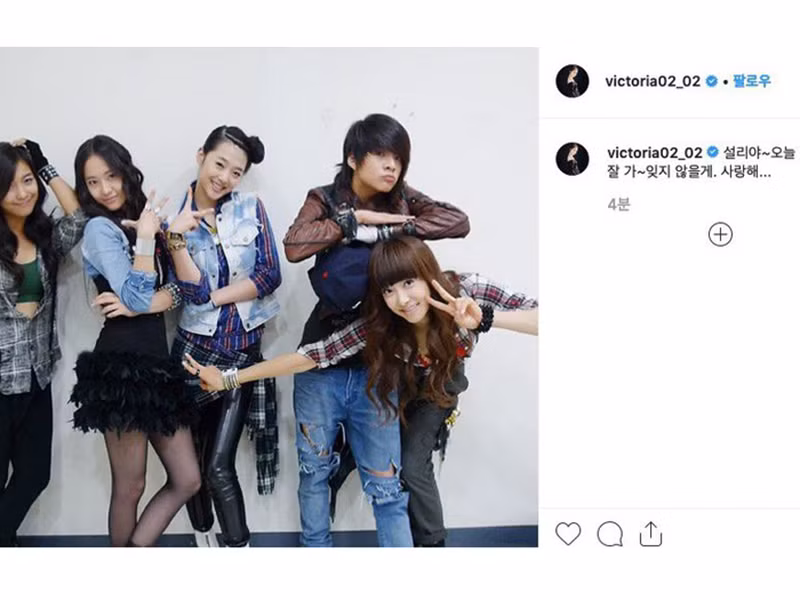Open the victoria02_02 profile from the header username
800x600 pixels.
coord(654,81)
